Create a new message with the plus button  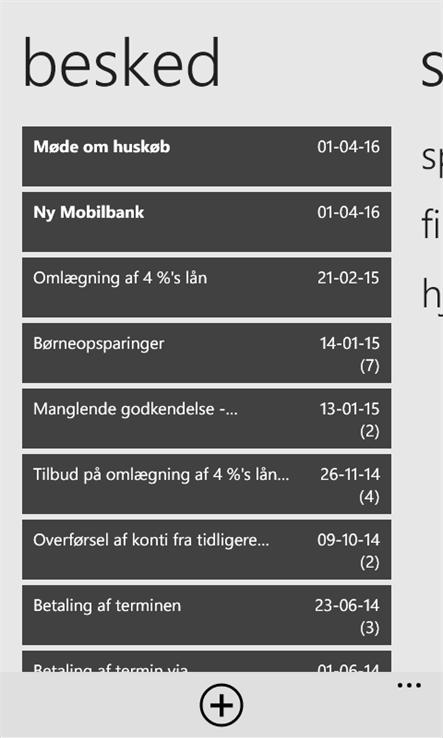221,705
